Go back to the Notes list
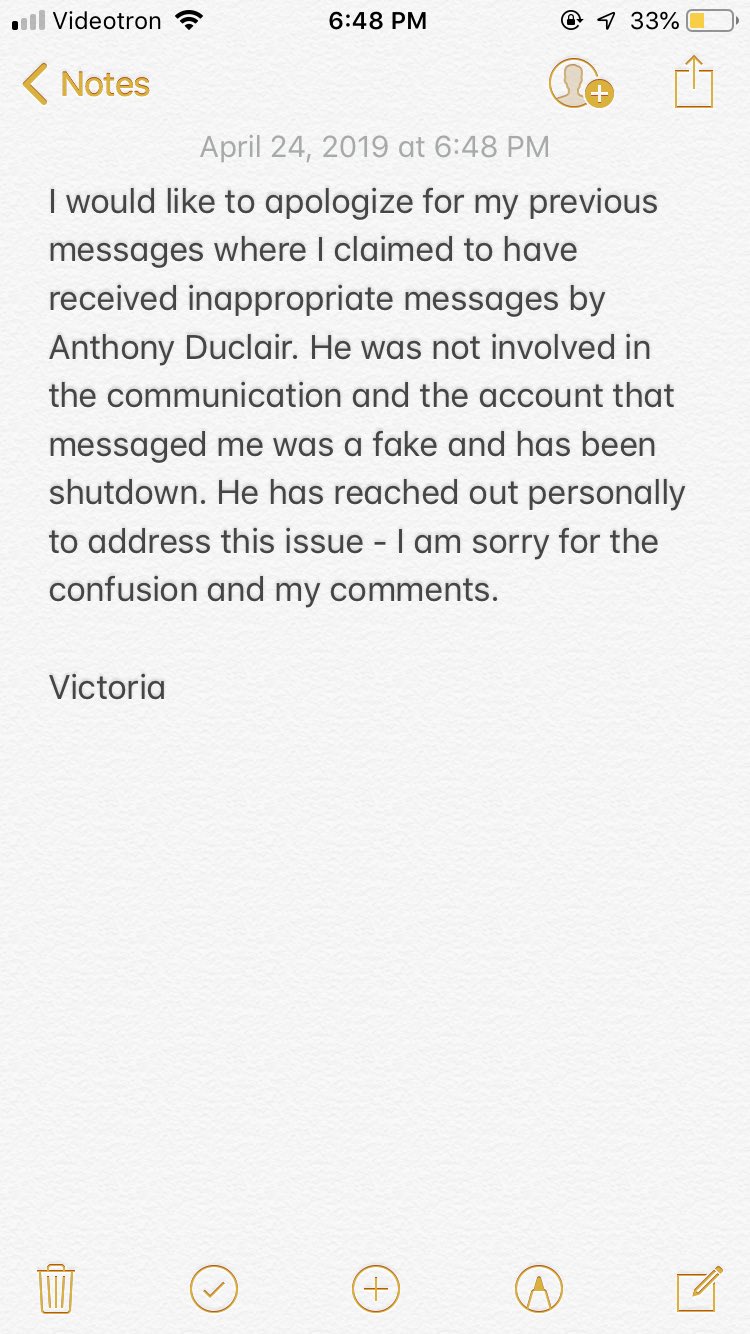Image resolution: width=750 pixels, height=1334 pixels. [x=86, y=84]
